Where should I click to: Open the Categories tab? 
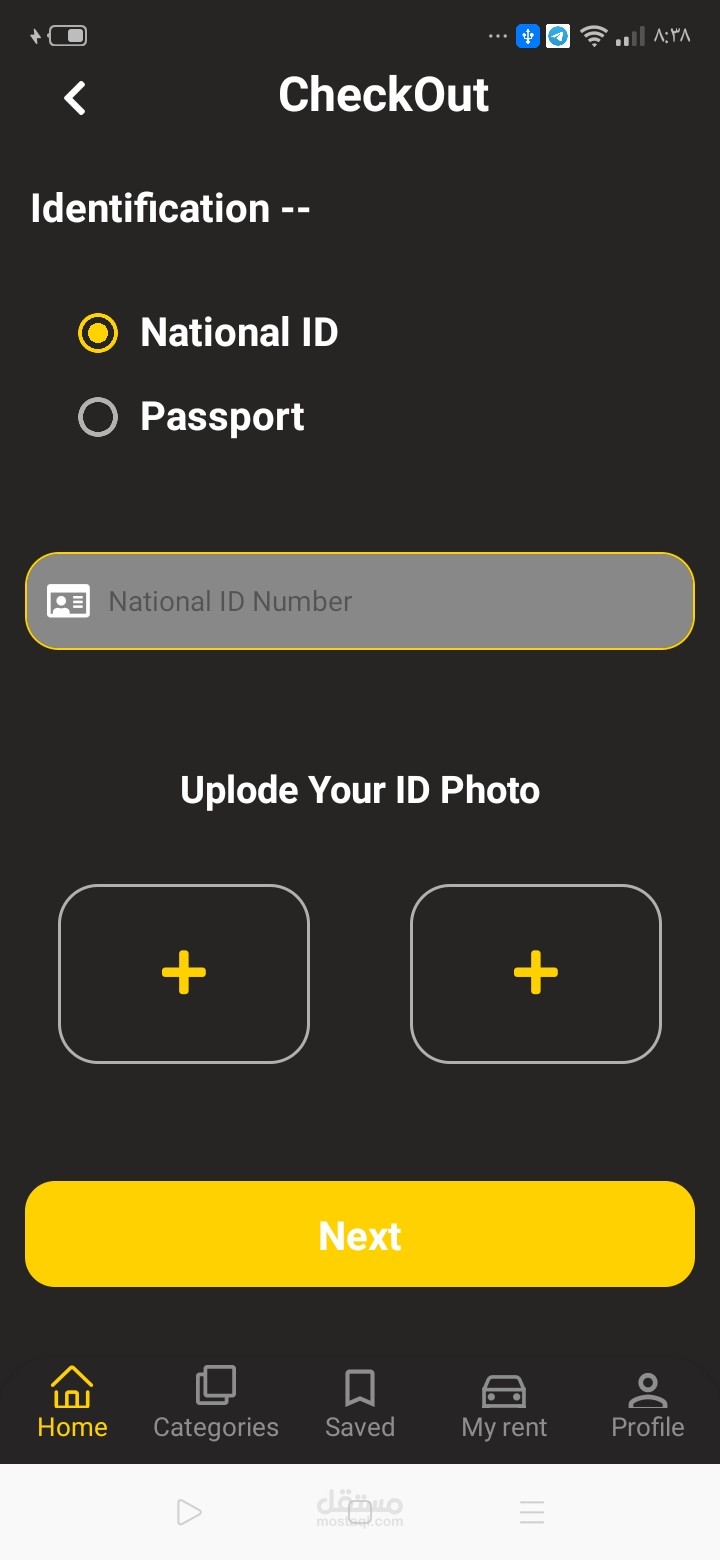pos(216,1403)
